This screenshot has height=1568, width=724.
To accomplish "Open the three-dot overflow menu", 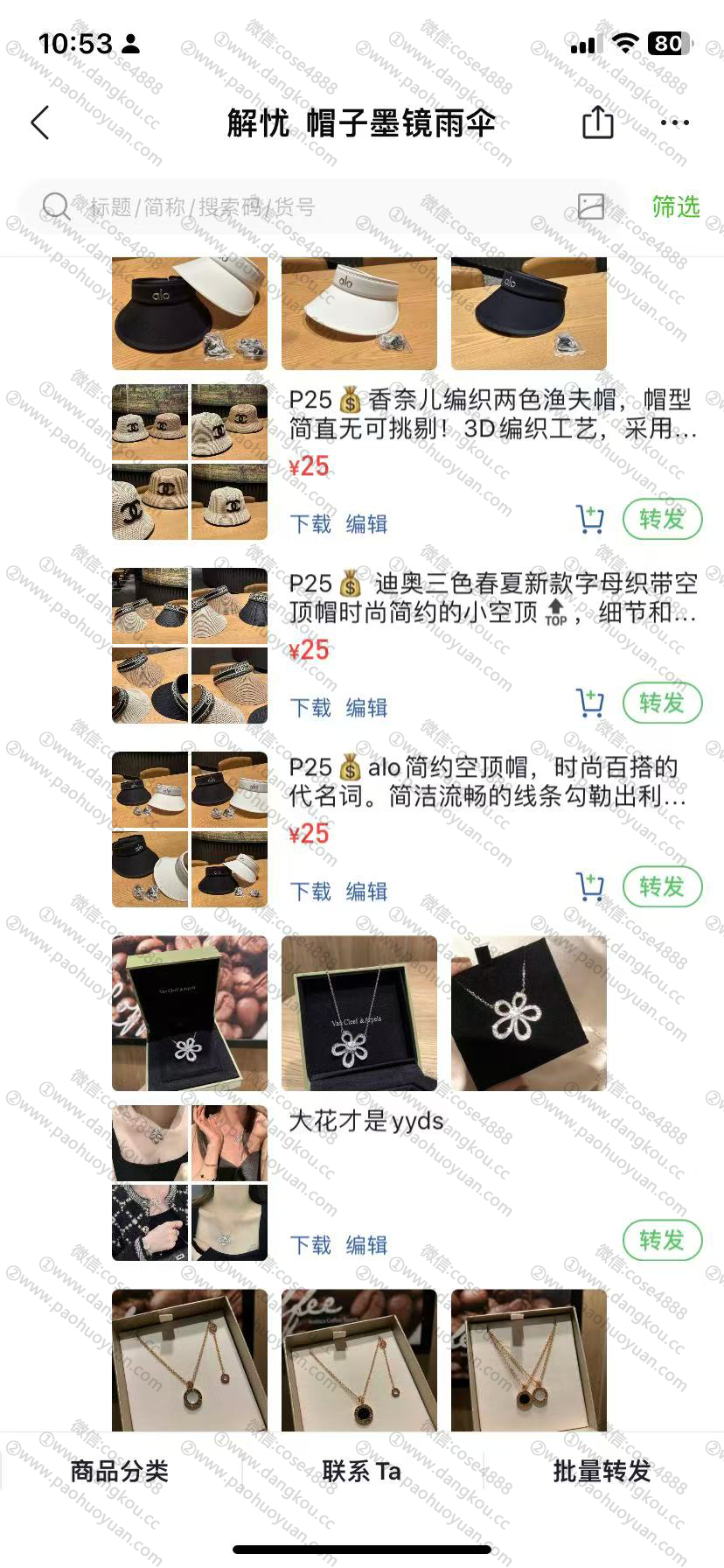I will [x=674, y=122].
